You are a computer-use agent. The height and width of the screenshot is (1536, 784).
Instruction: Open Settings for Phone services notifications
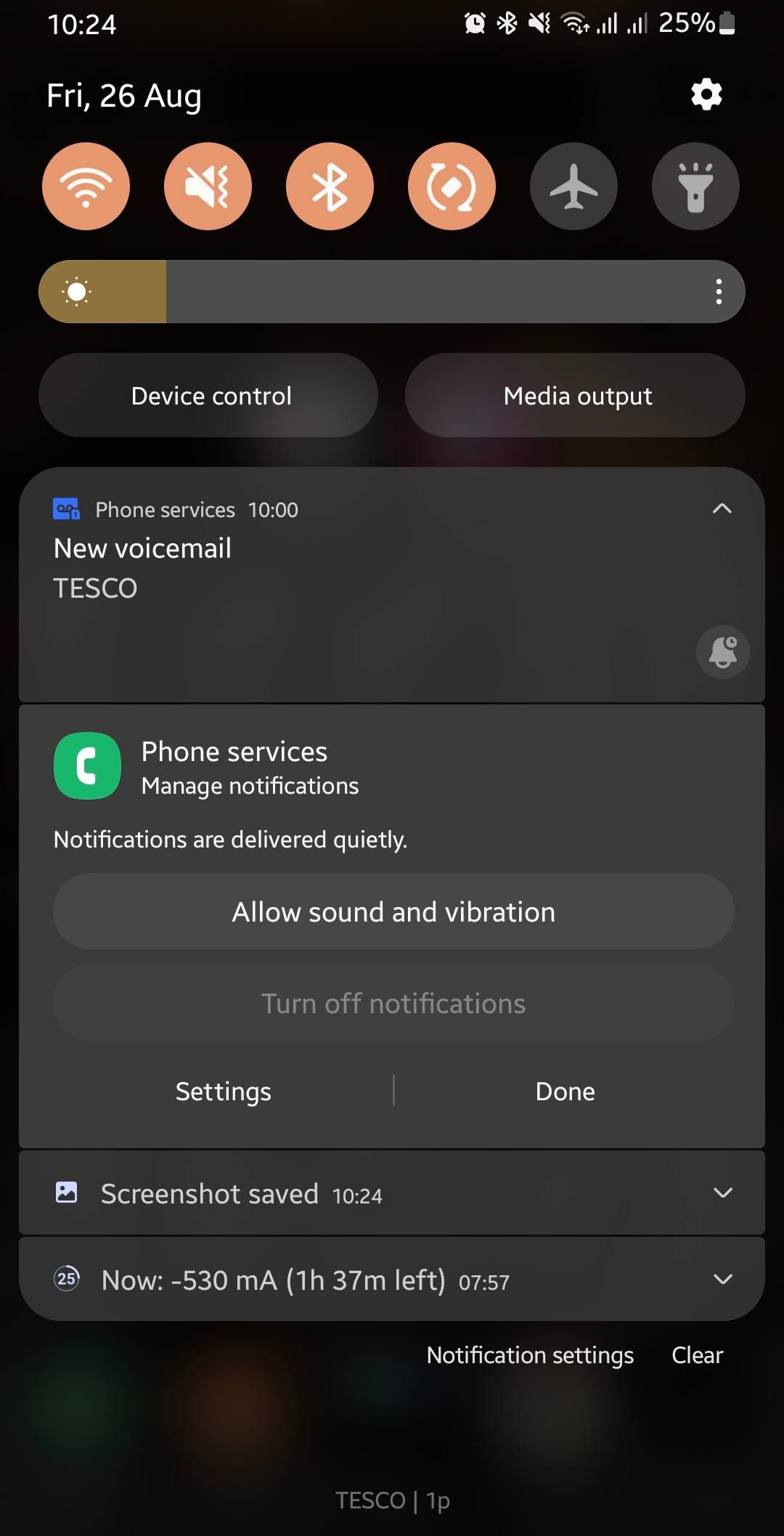224,1092
